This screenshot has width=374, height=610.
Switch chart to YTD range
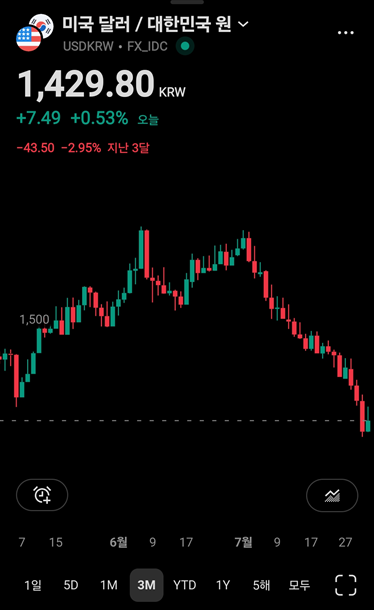point(184,585)
